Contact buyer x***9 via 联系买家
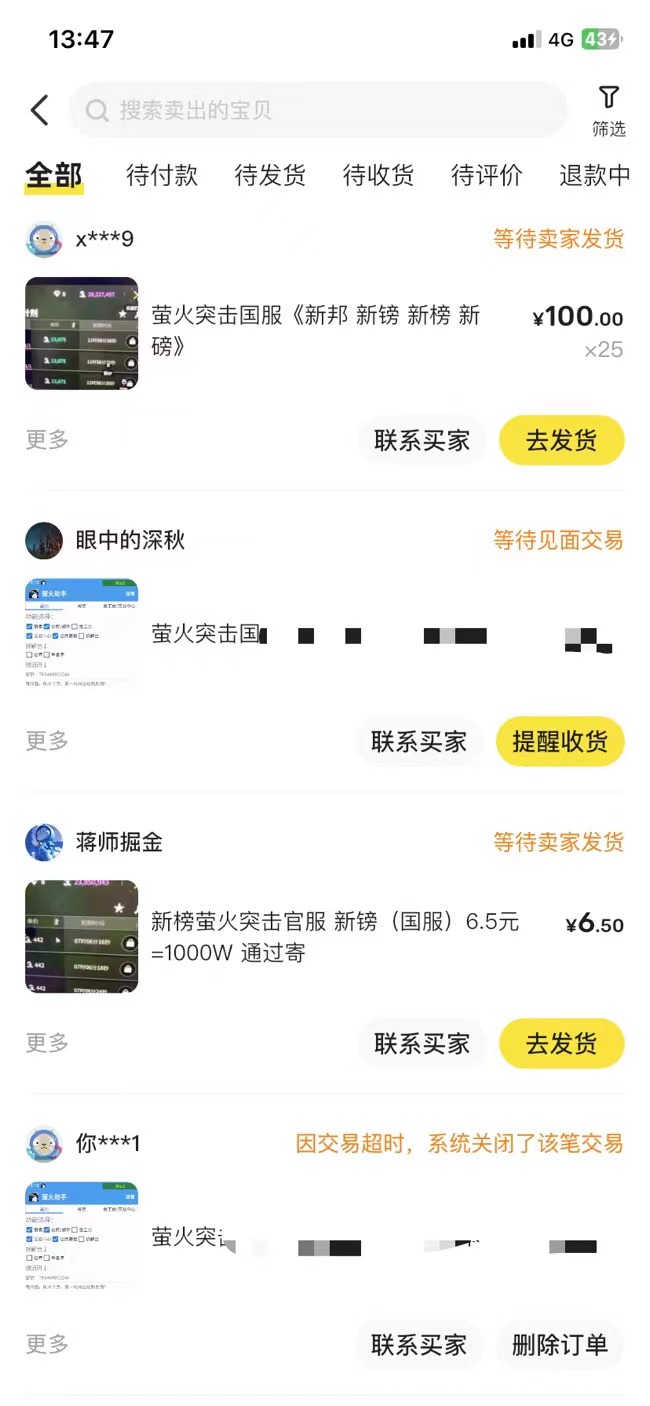650x1406 pixels. click(x=422, y=441)
